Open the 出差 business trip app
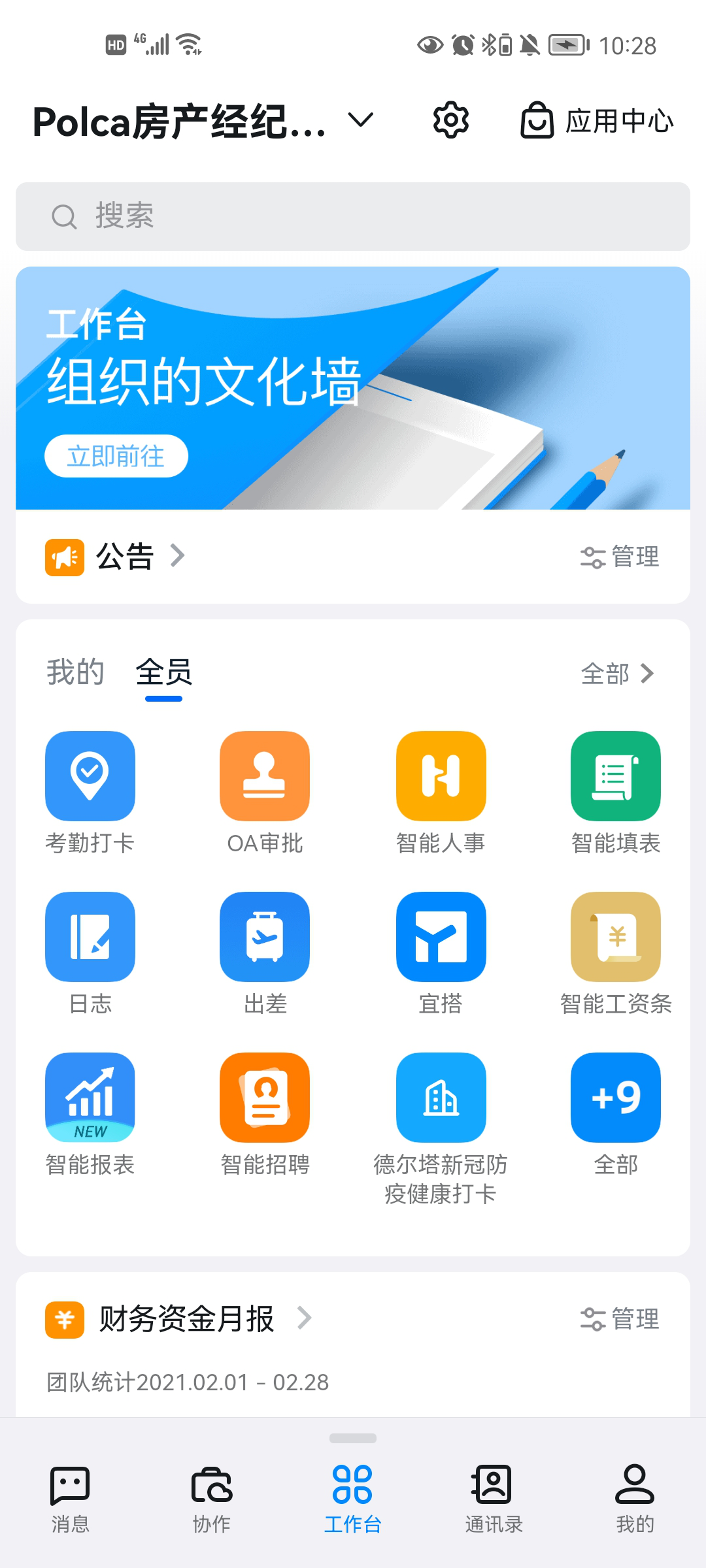Screen dimensions: 706x1568 [265, 937]
